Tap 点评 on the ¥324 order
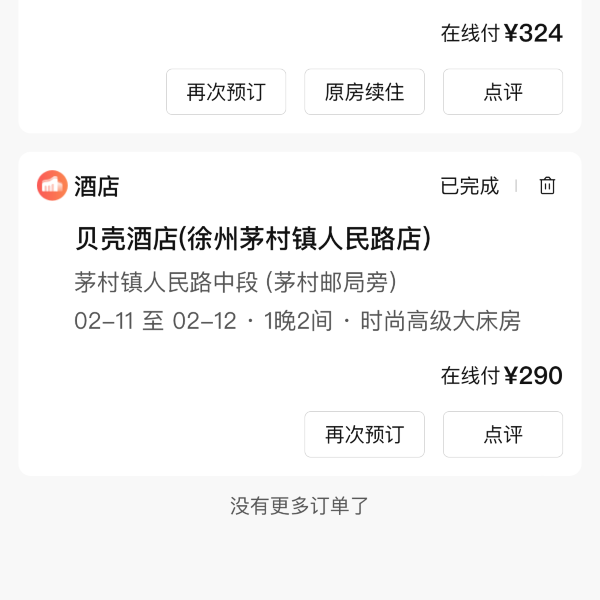 click(502, 92)
